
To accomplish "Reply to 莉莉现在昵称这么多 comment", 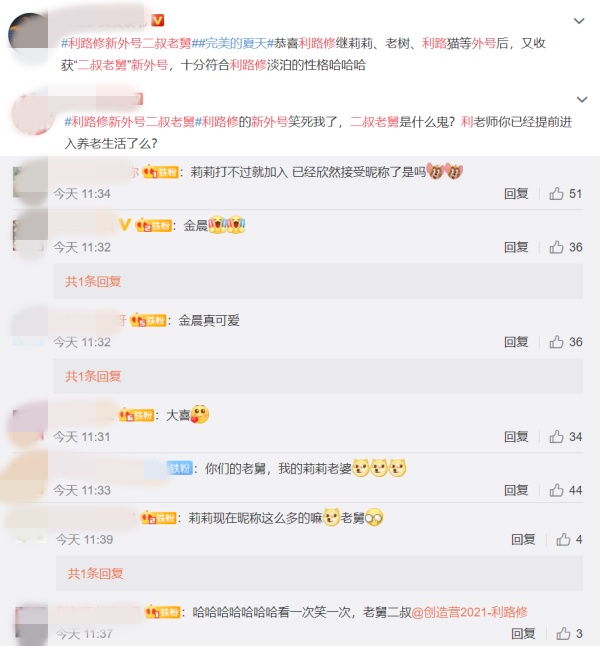I will (x=523, y=540).
